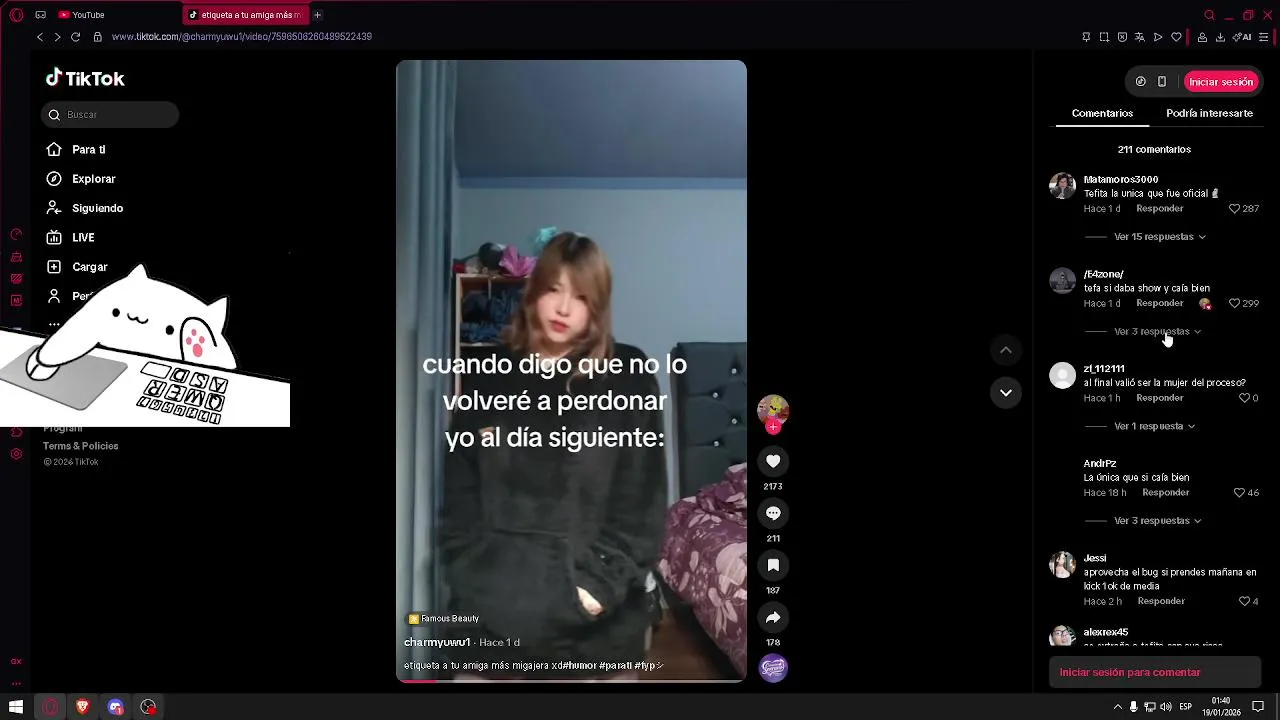
Task: Go to the next video arrow
Action: 1006,392
